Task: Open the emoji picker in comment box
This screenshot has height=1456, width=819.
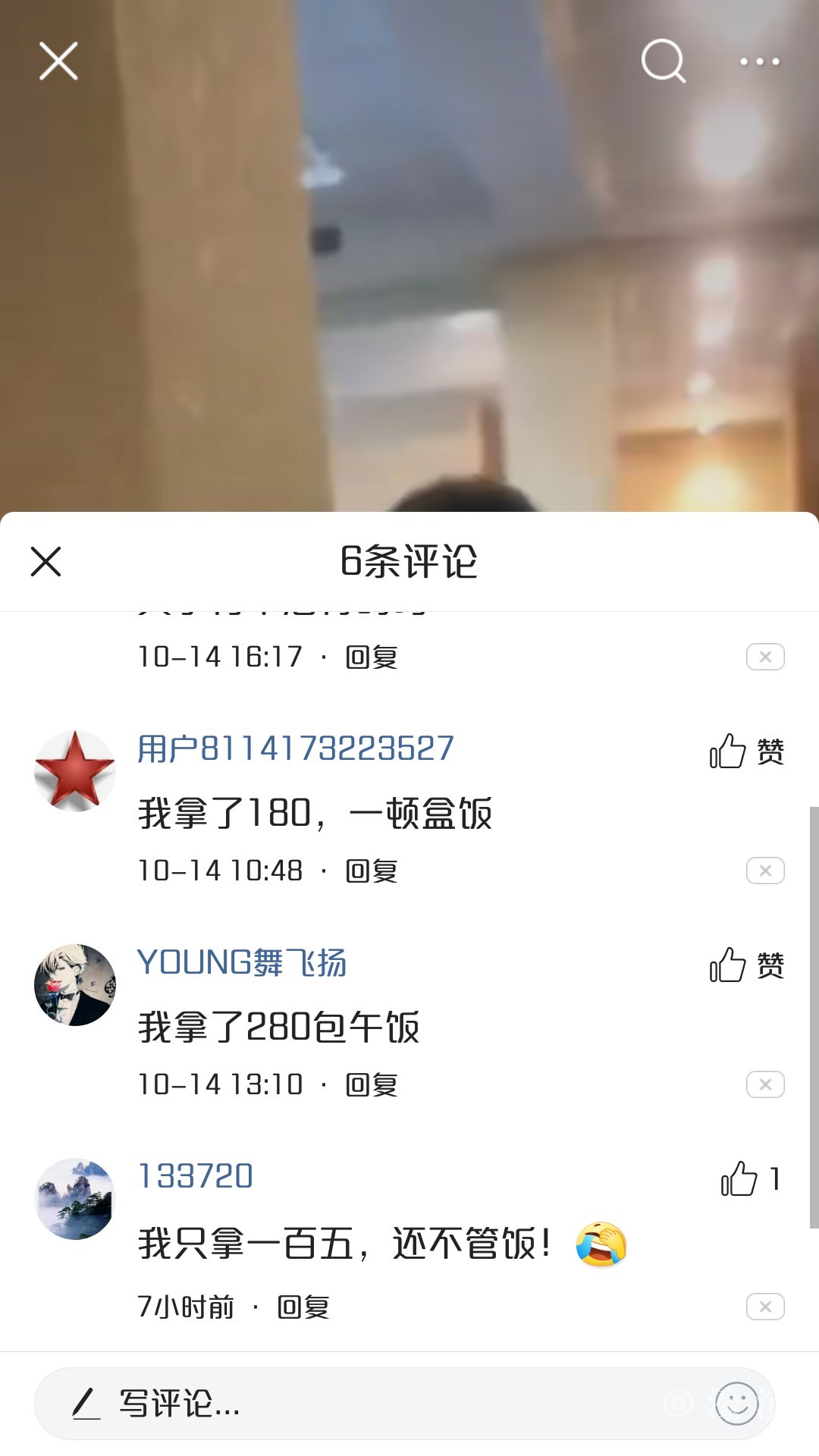Action: (736, 1404)
